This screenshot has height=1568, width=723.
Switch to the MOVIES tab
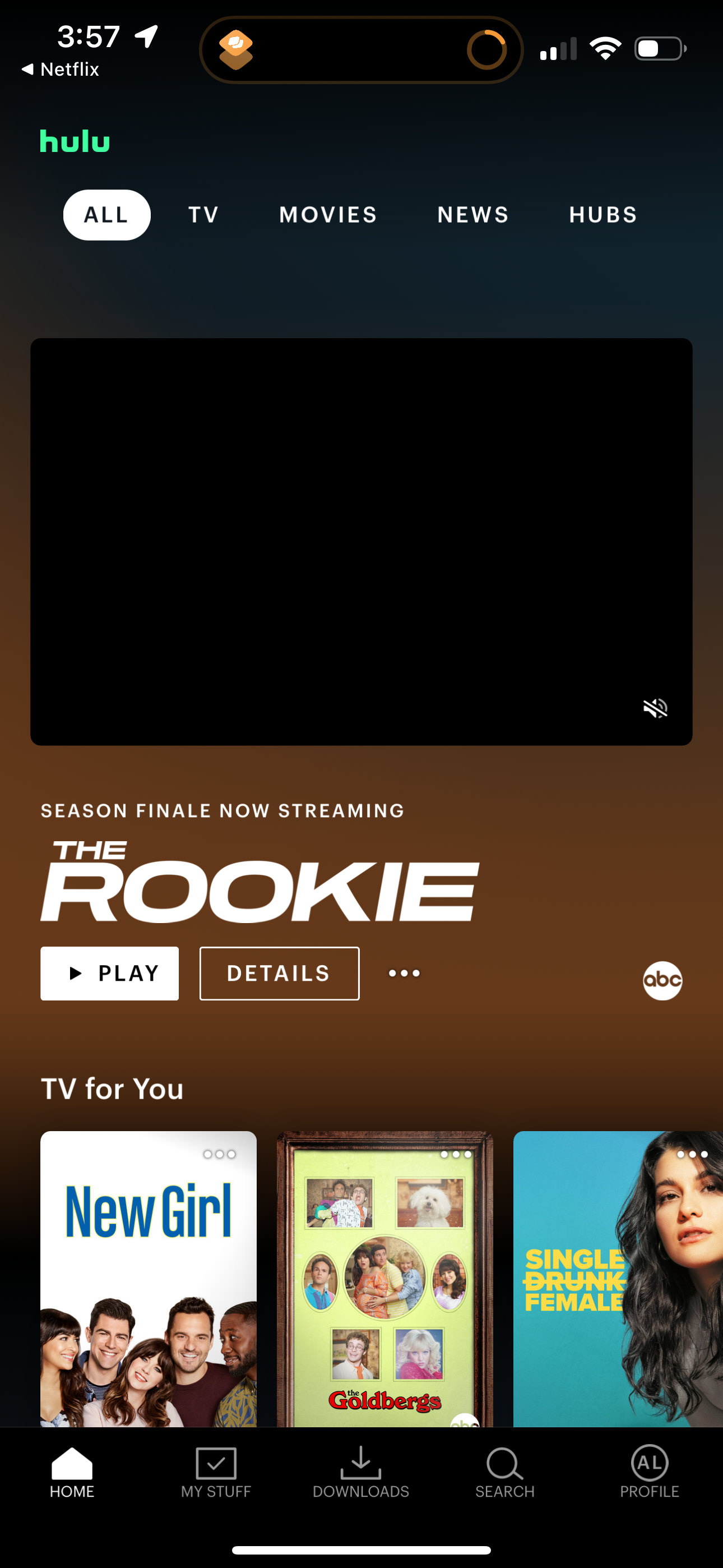327,214
